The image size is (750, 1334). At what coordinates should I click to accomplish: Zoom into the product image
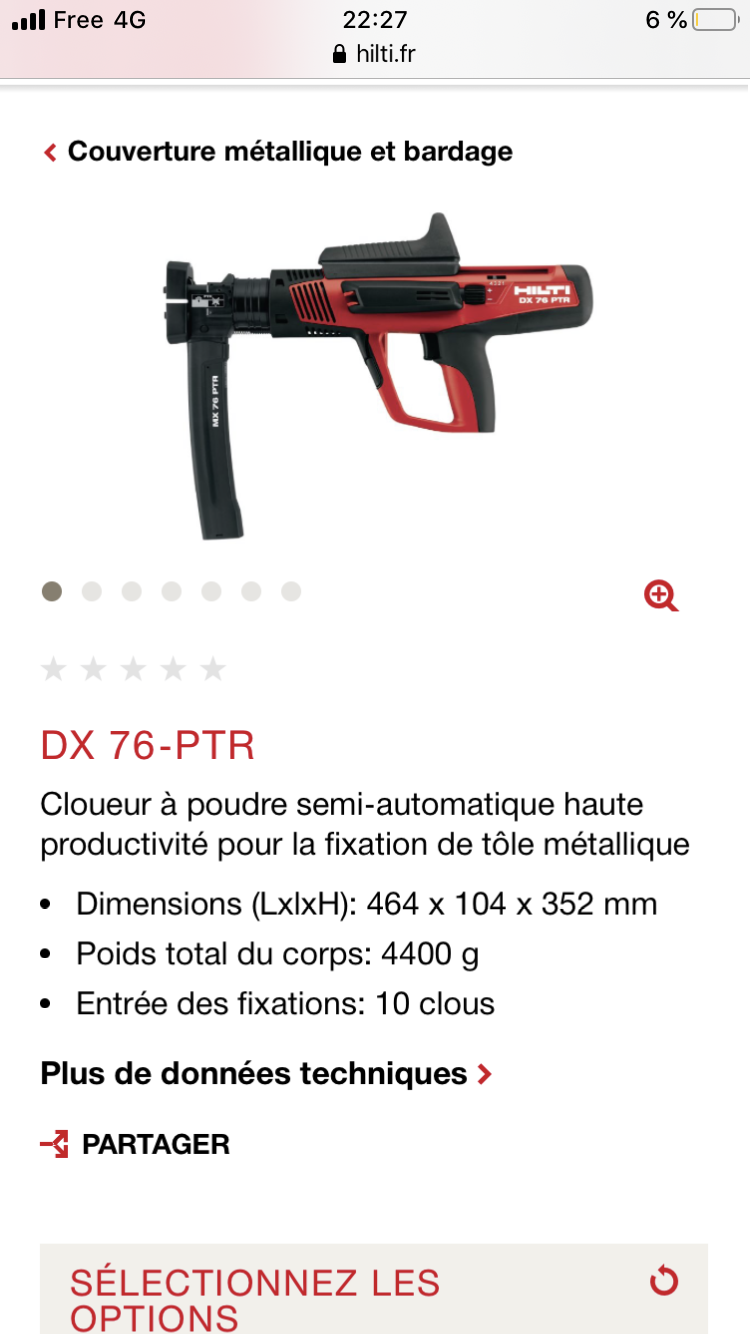coord(661,596)
